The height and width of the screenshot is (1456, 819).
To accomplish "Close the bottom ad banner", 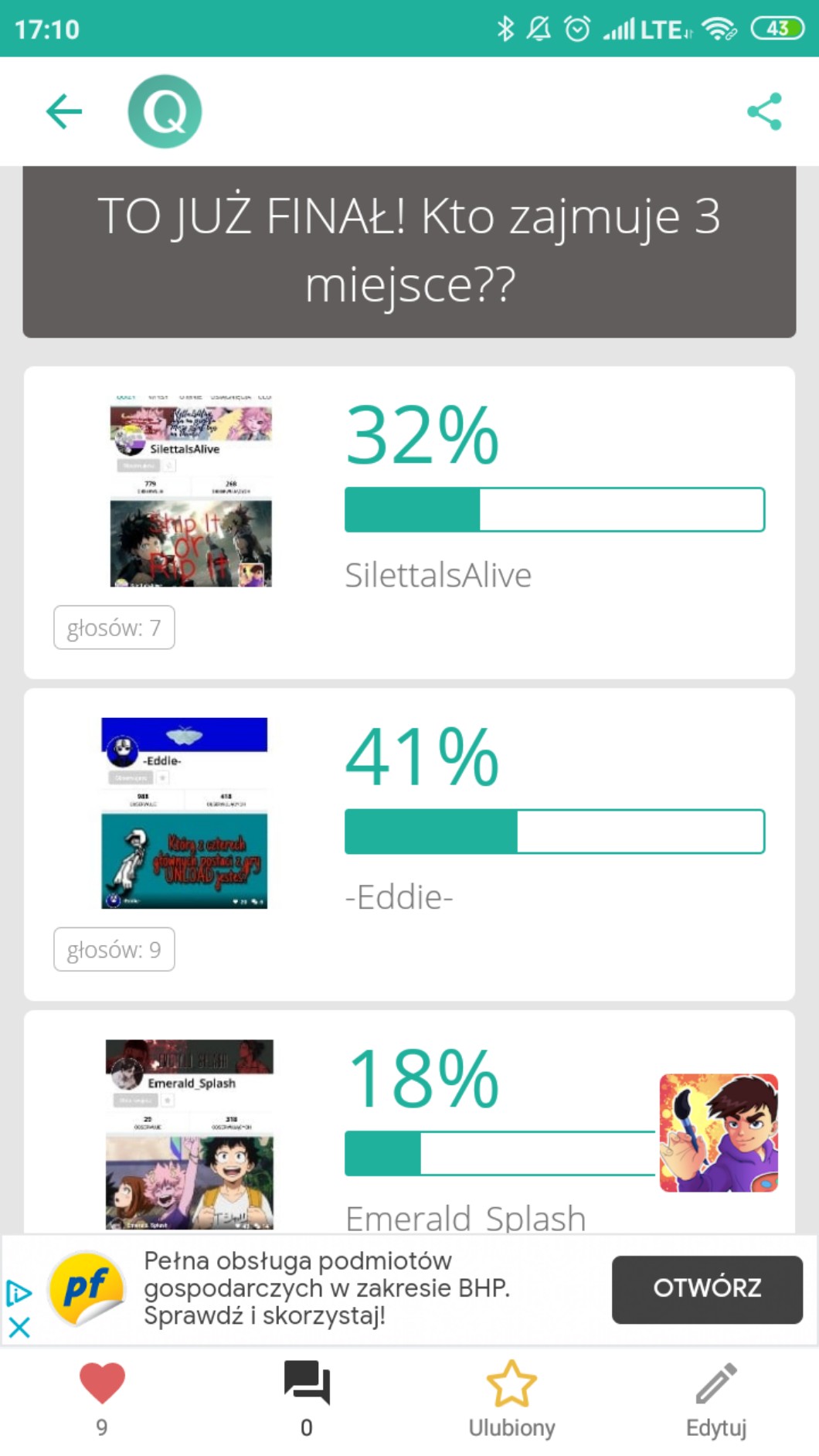I will click(x=19, y=1328).
